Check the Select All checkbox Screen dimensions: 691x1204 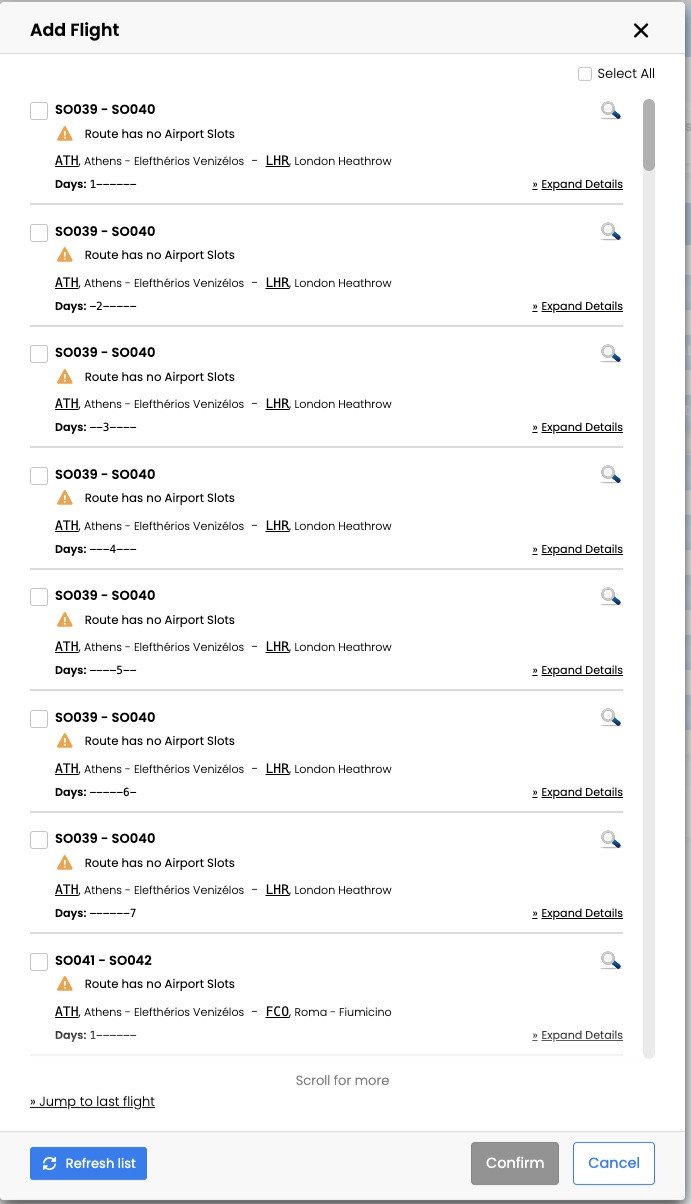pos(585,74)
